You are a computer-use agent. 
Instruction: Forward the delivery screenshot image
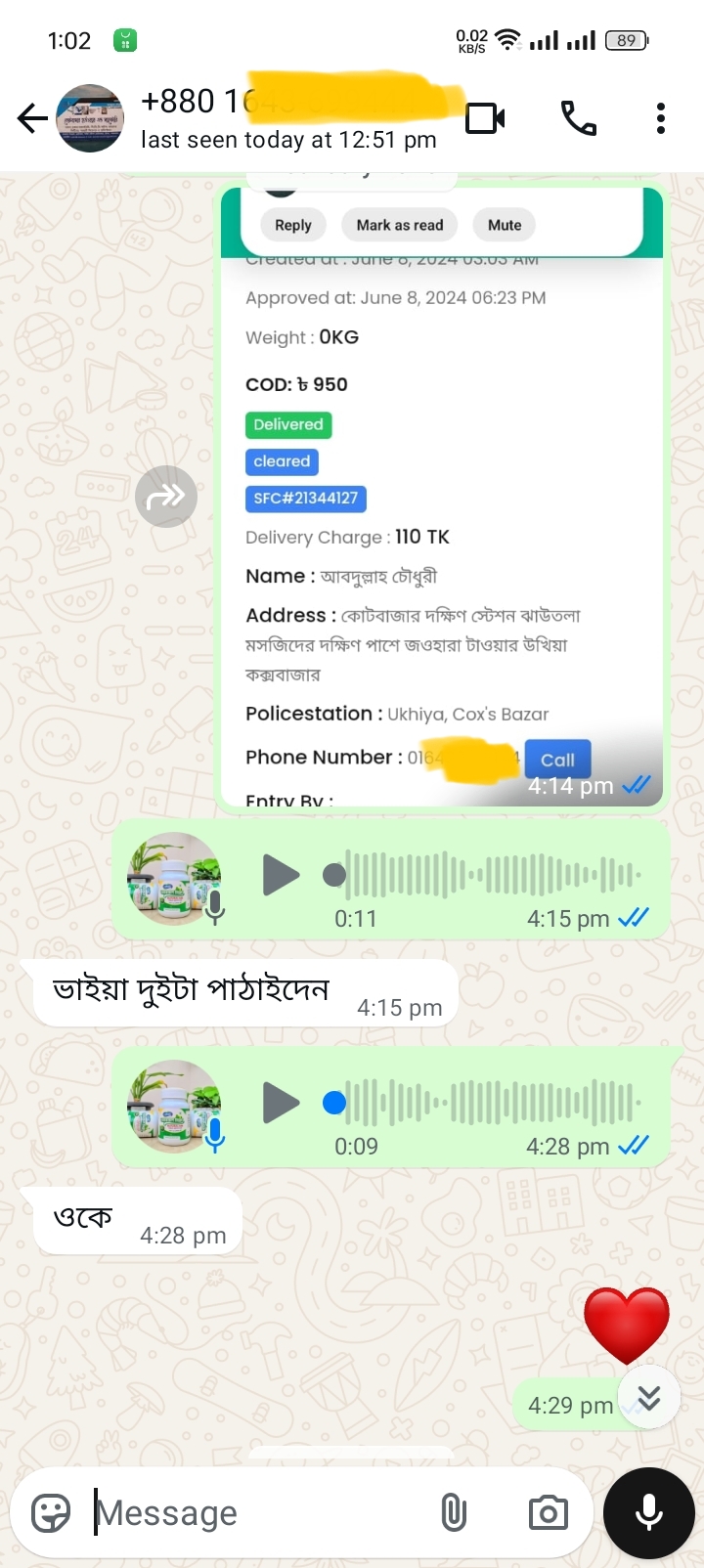[165, 497]
